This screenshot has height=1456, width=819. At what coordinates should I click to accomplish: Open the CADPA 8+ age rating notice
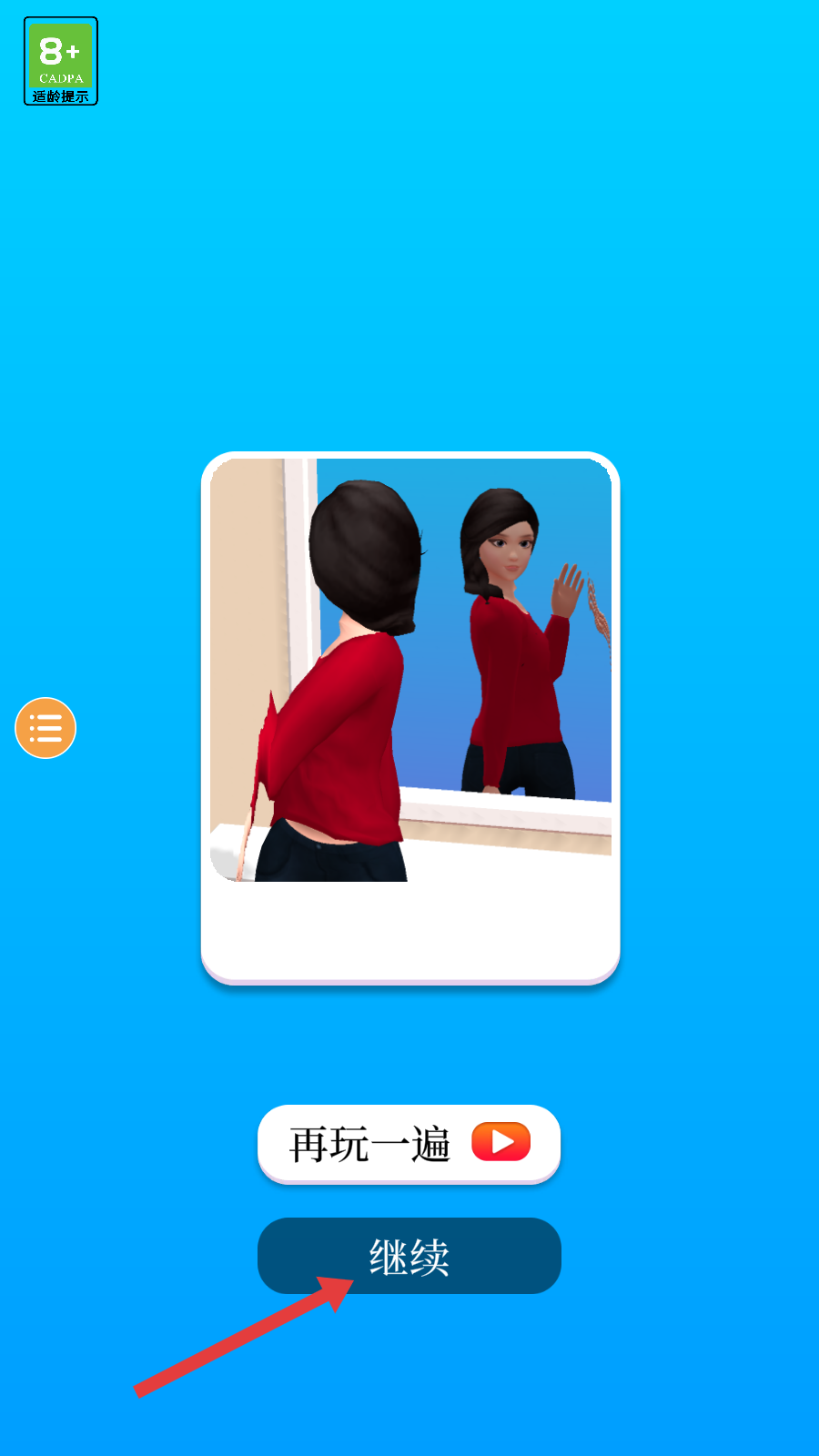tap(61, 61)
